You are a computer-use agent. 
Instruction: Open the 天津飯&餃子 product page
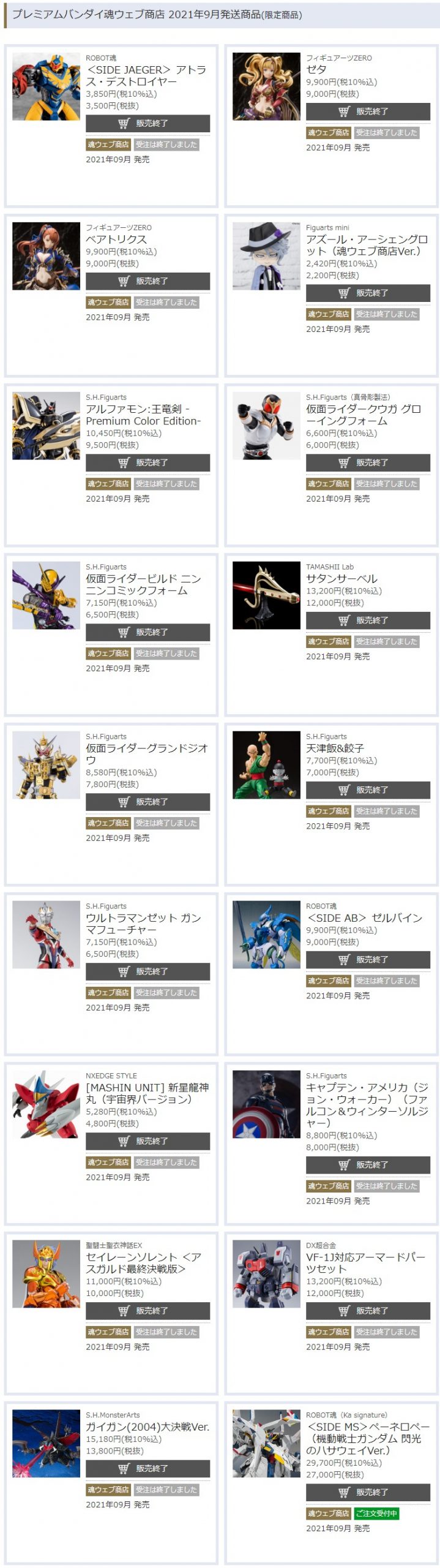click(335, 748)
